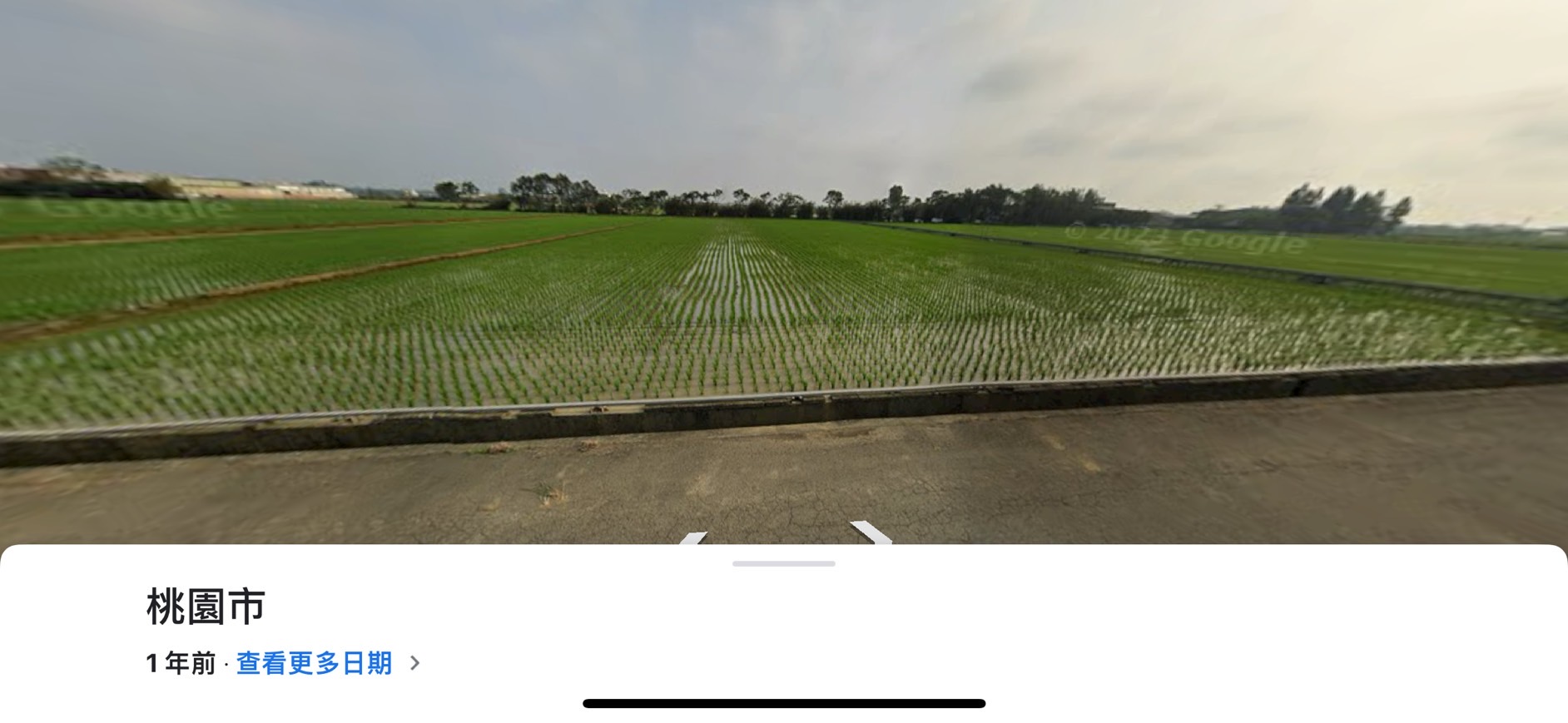This screenshot has height=723, width=1568.
Task: Move forward with the right navigation arrow
Action: [x=871, y=532]
